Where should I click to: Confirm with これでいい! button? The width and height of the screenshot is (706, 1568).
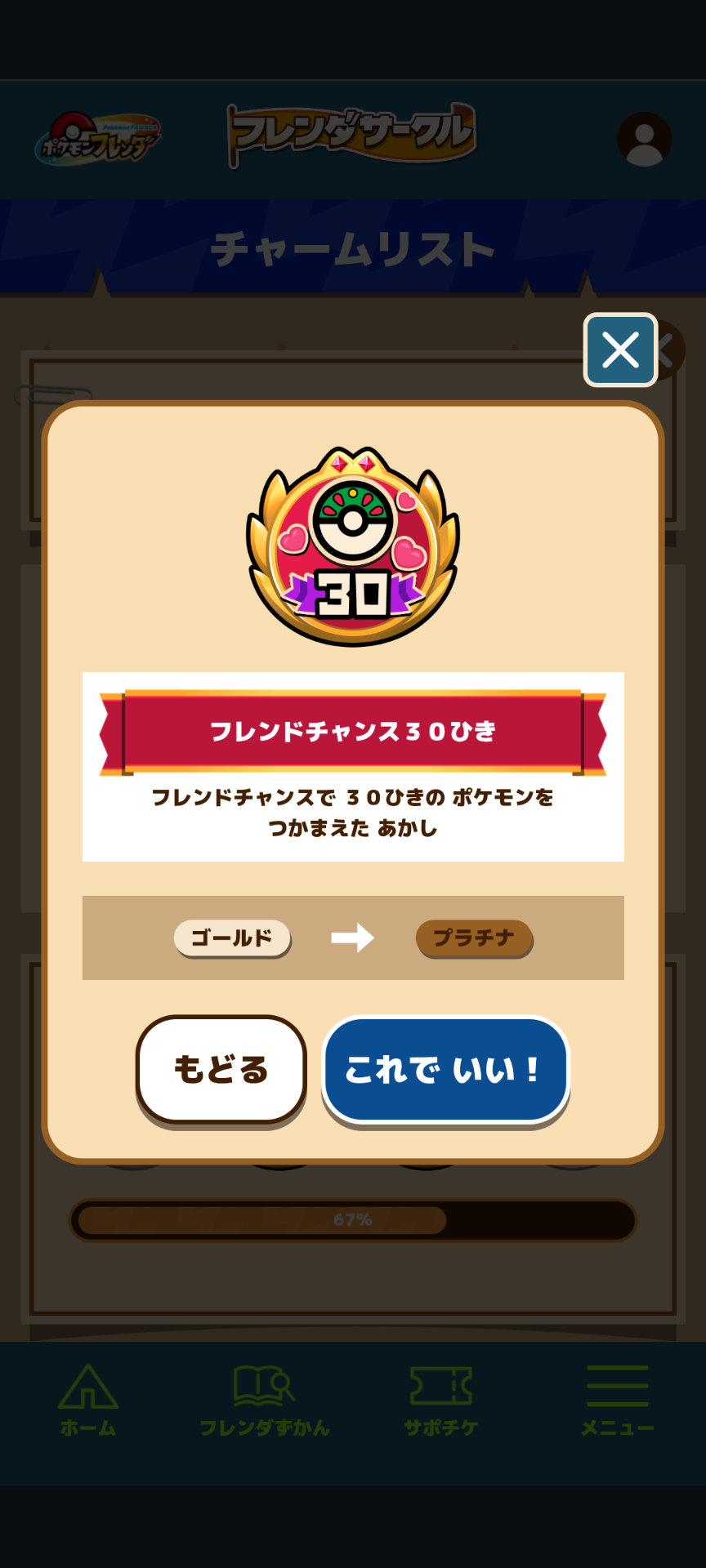[x=445, y=1069]
